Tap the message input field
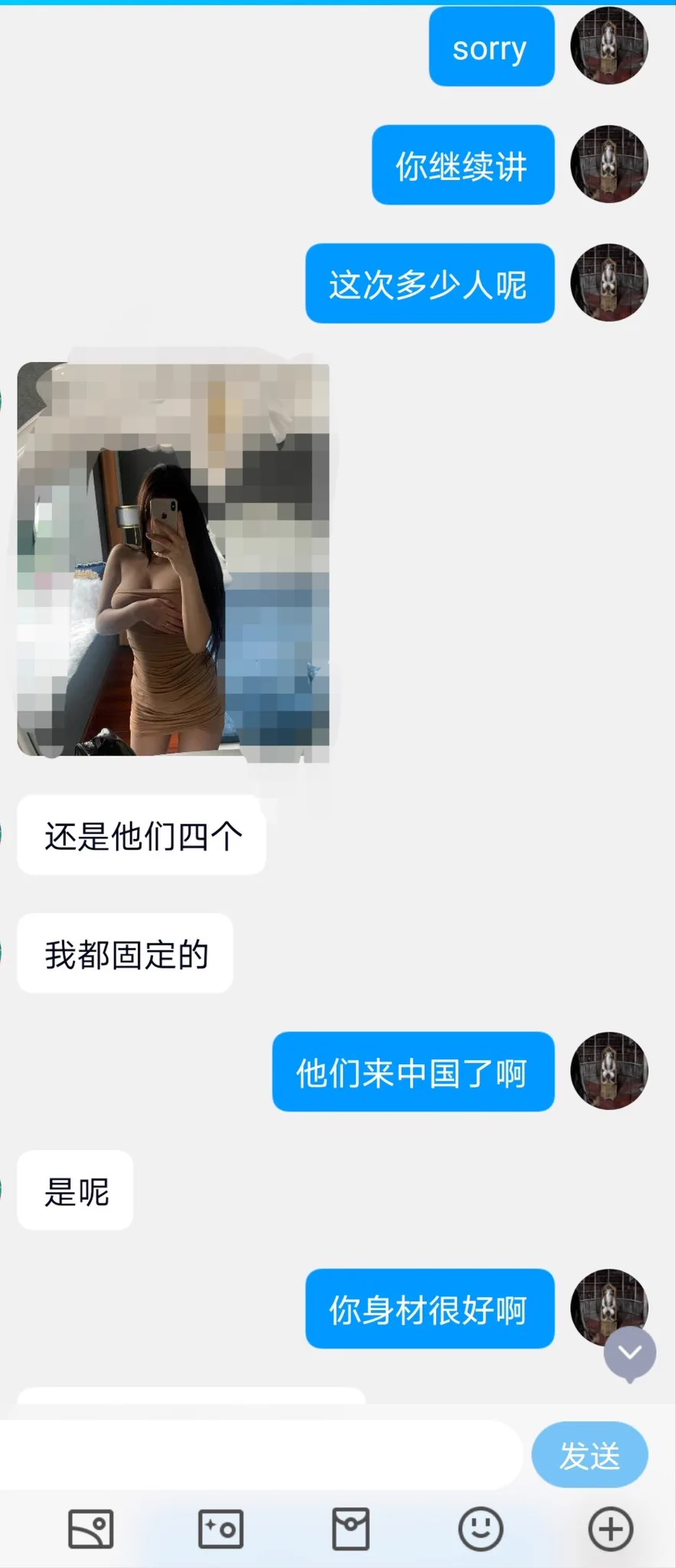This screenshot has height=1568, width=676. [x=260, y=1455]
